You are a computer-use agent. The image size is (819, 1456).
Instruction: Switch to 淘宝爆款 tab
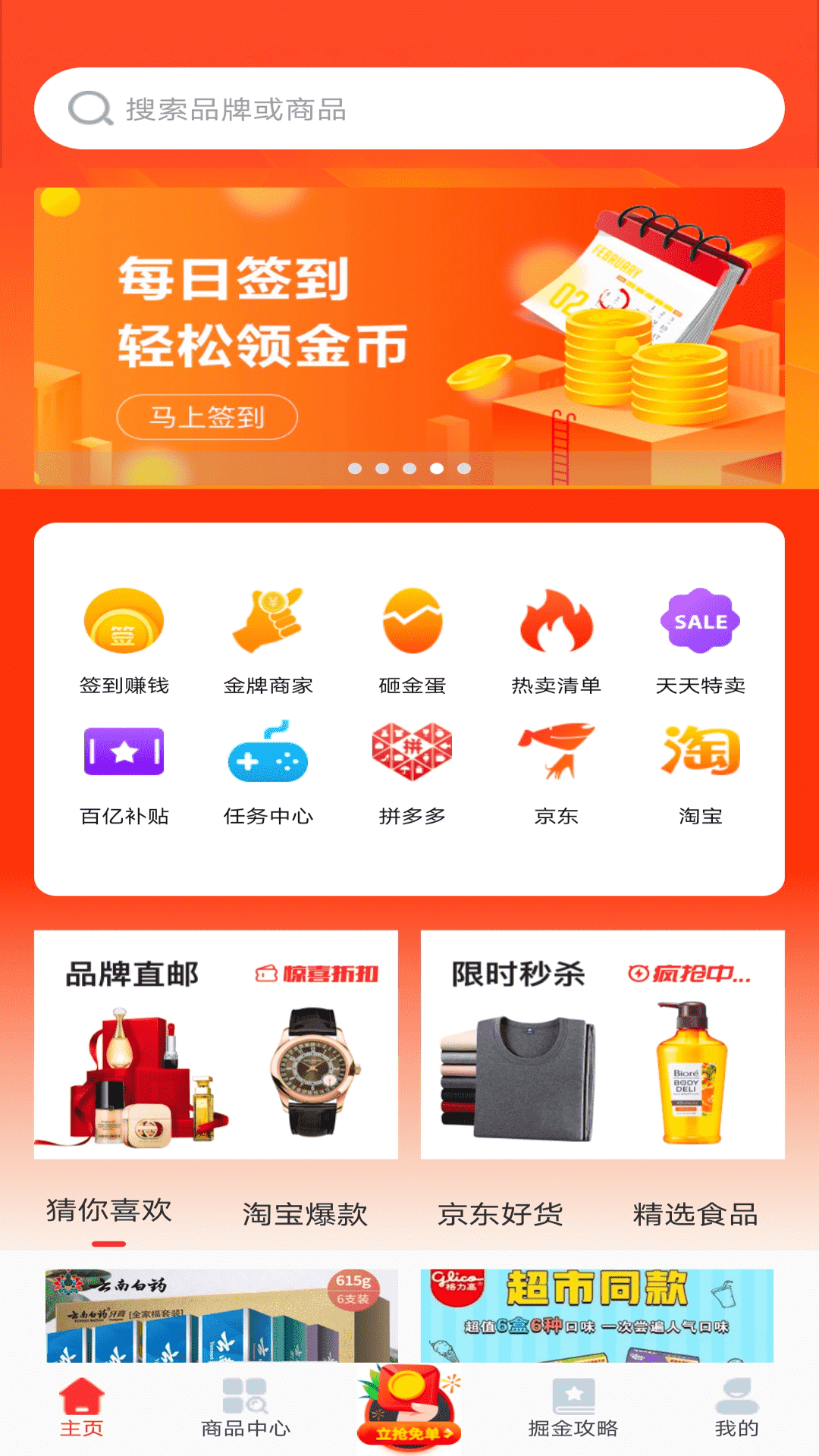305,1214
